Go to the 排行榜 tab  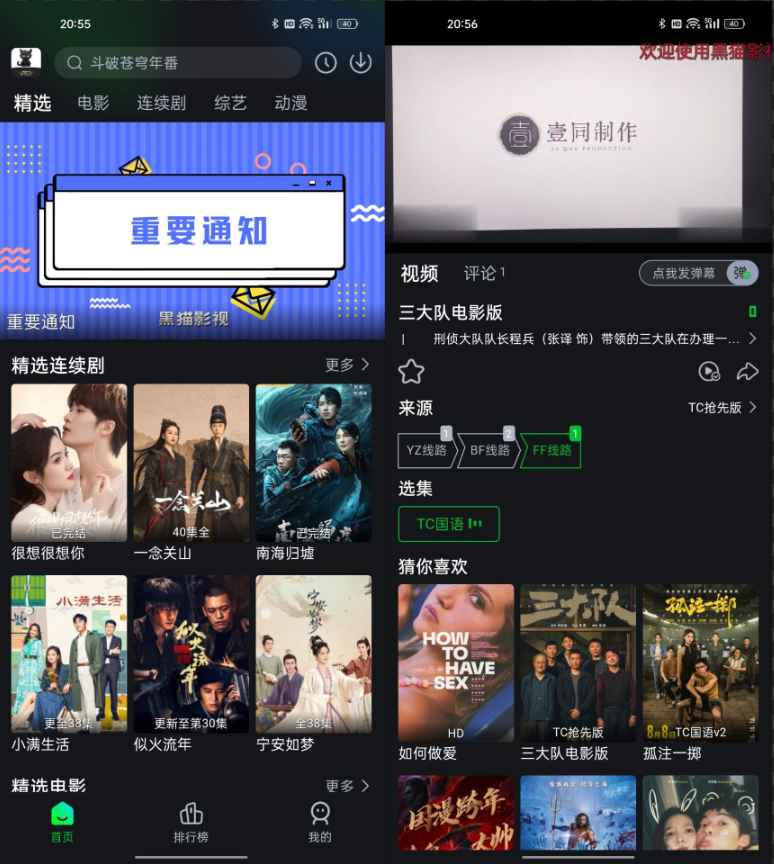[191, 822]
